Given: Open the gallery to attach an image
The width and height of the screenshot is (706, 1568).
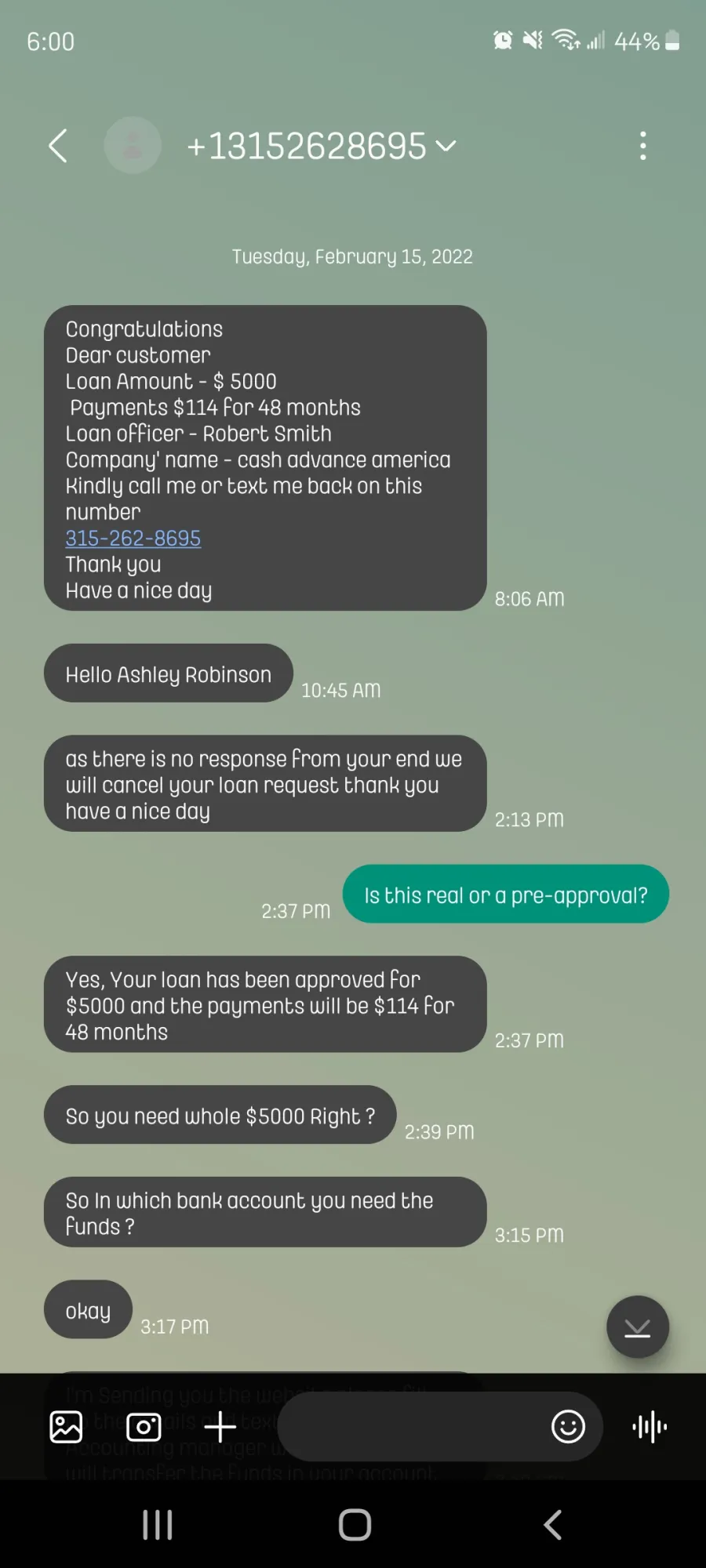Looking at the screenshot, I should [x=66, y=1427].
